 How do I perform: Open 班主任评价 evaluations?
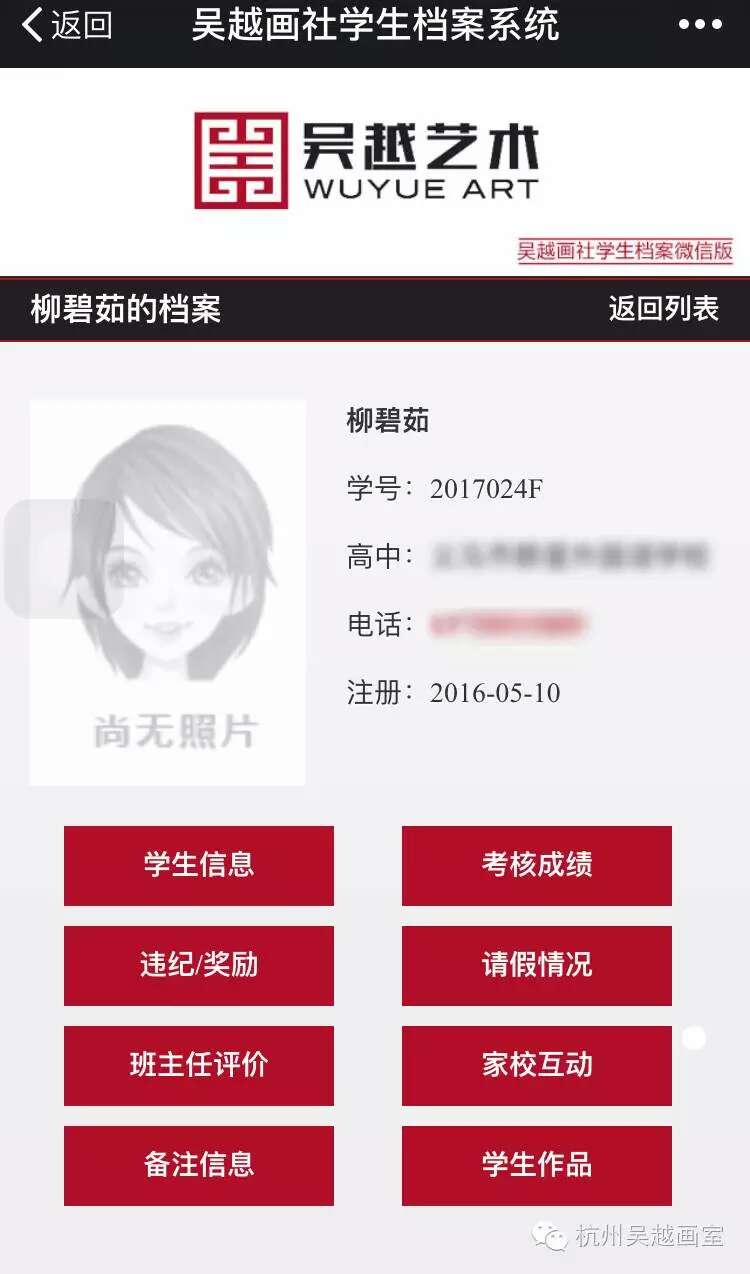[x=199, y=1065]
